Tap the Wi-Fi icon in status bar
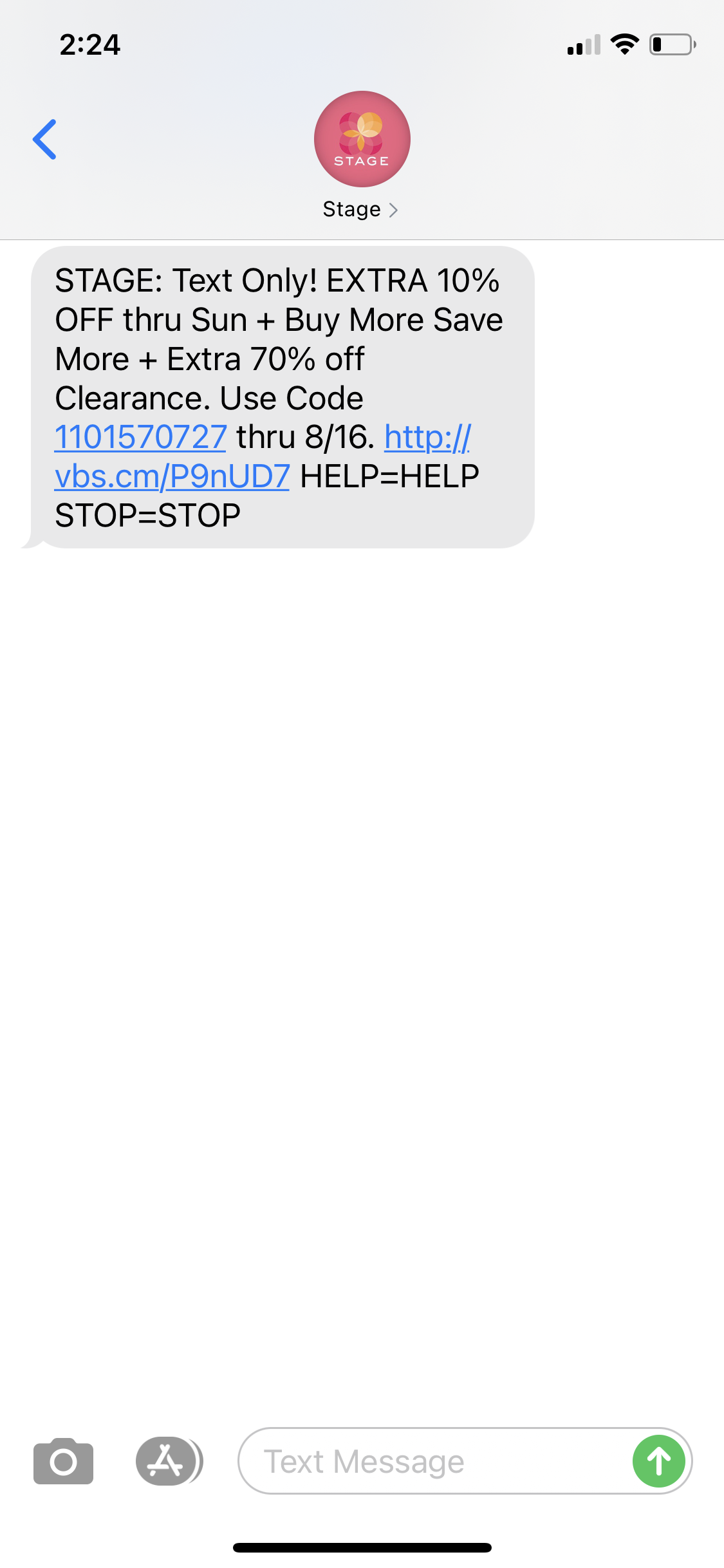 [x=624, y=44]
